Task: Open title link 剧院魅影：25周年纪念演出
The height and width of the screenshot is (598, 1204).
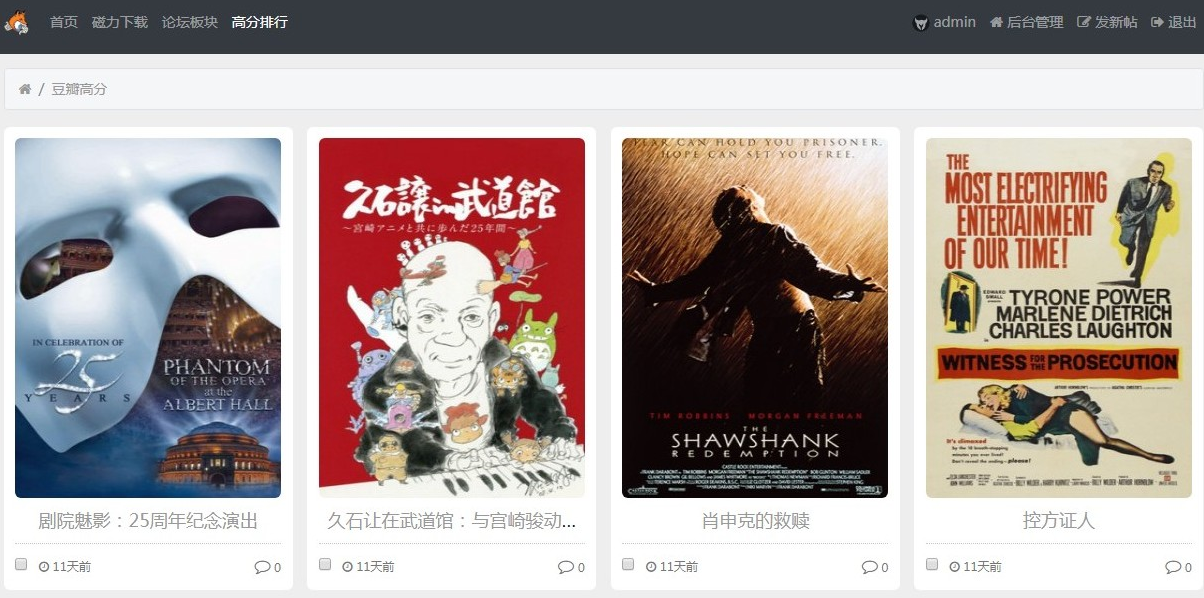Action: coord(148,521)
